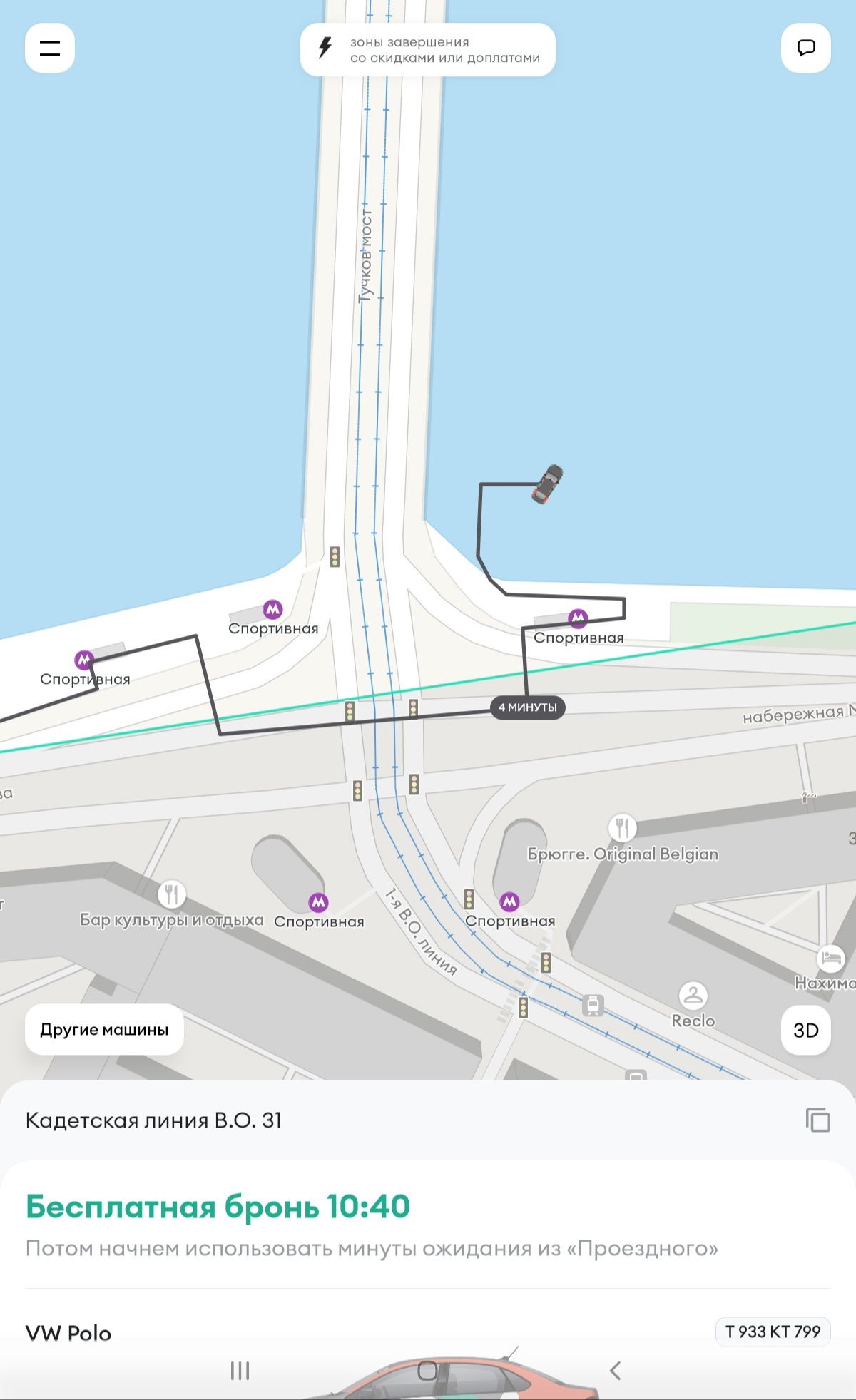Screen dimensions: 856x1400
Task: Open recent apps from navigation bar
Action: [240, 1370]
